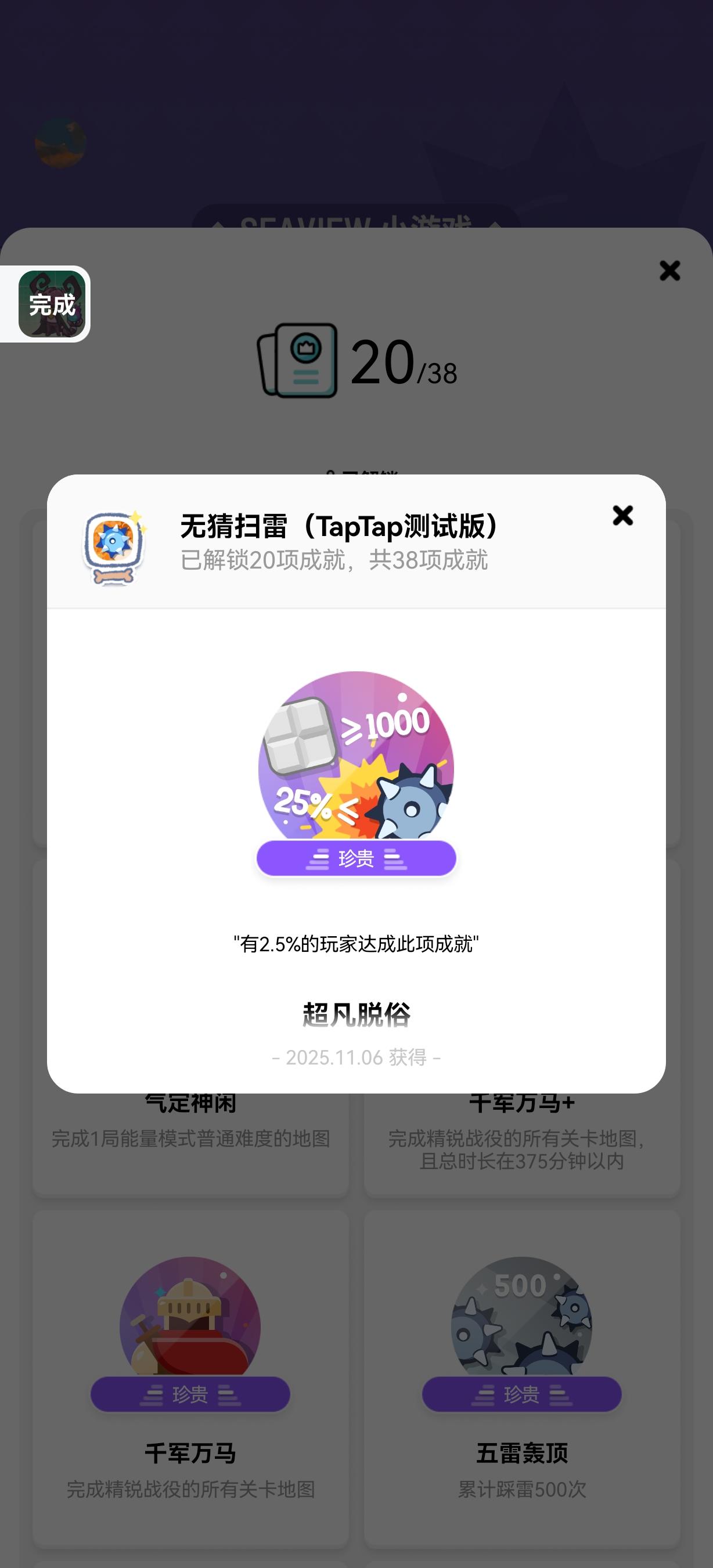713x1568 pixels.
Task: Select the 无猜扫雷（TapTap测试版） title
Action: click(x=340, y=526)
